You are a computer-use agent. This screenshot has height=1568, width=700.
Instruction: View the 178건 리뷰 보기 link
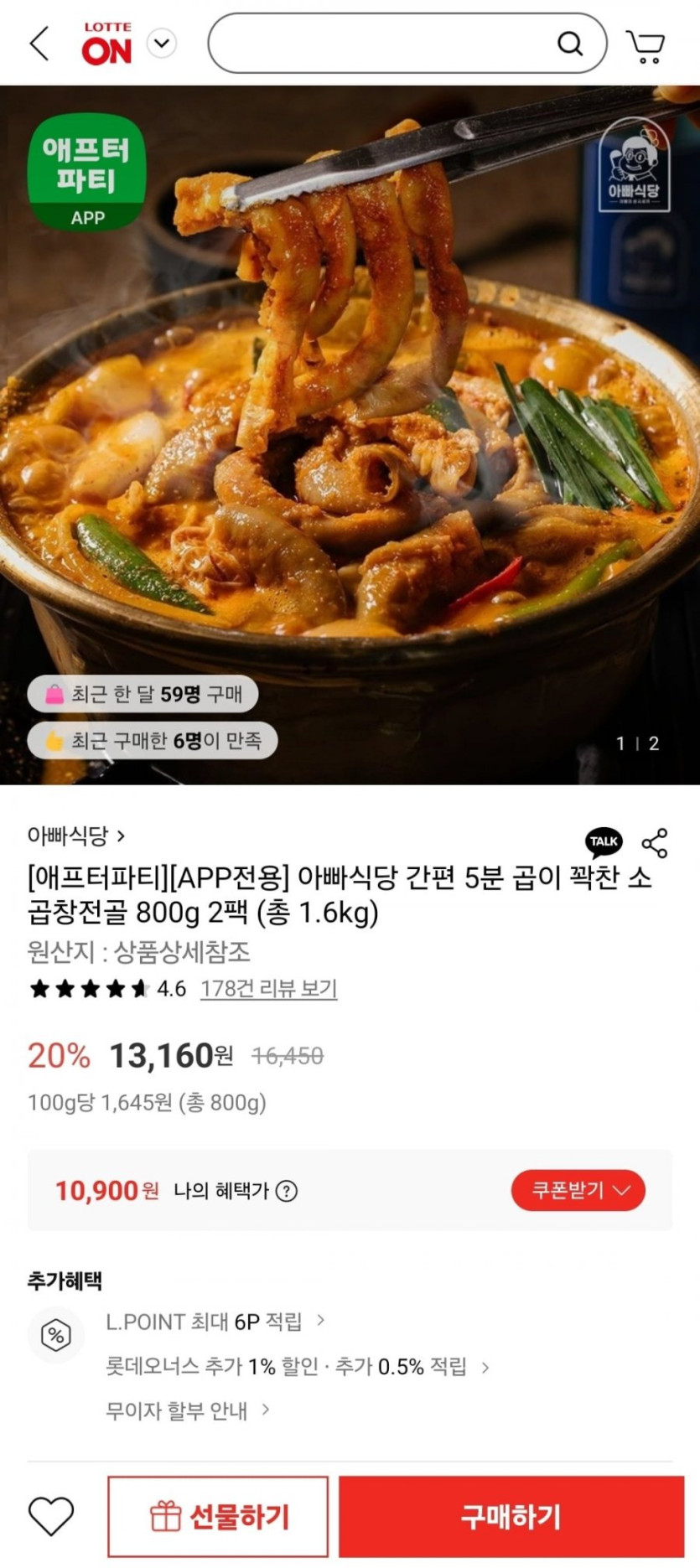pyautogui.click(x=268, y=989)
